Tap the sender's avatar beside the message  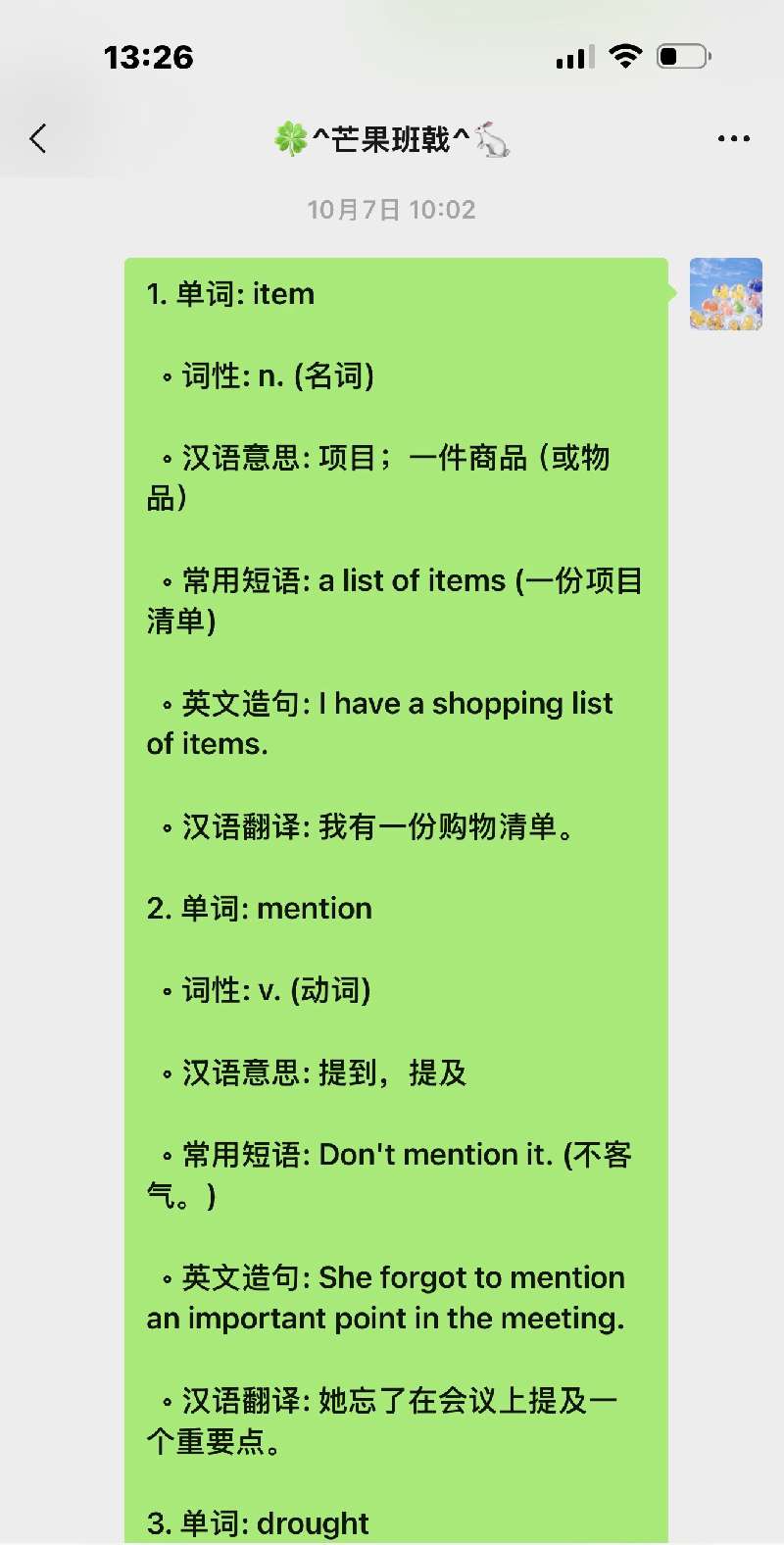(x=726, y=294)
